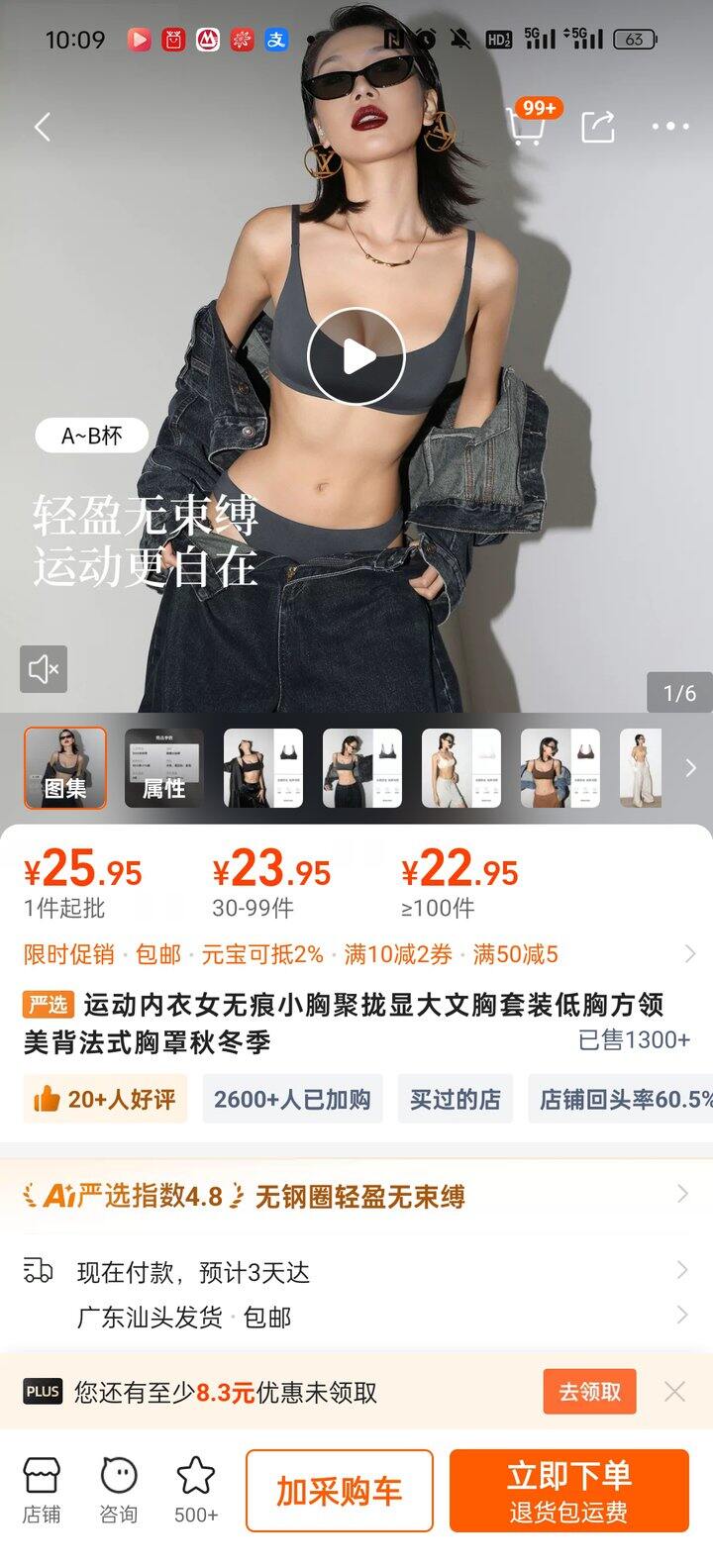
Task: Tap the 买过的店 chip
Action: [456, 1099]
